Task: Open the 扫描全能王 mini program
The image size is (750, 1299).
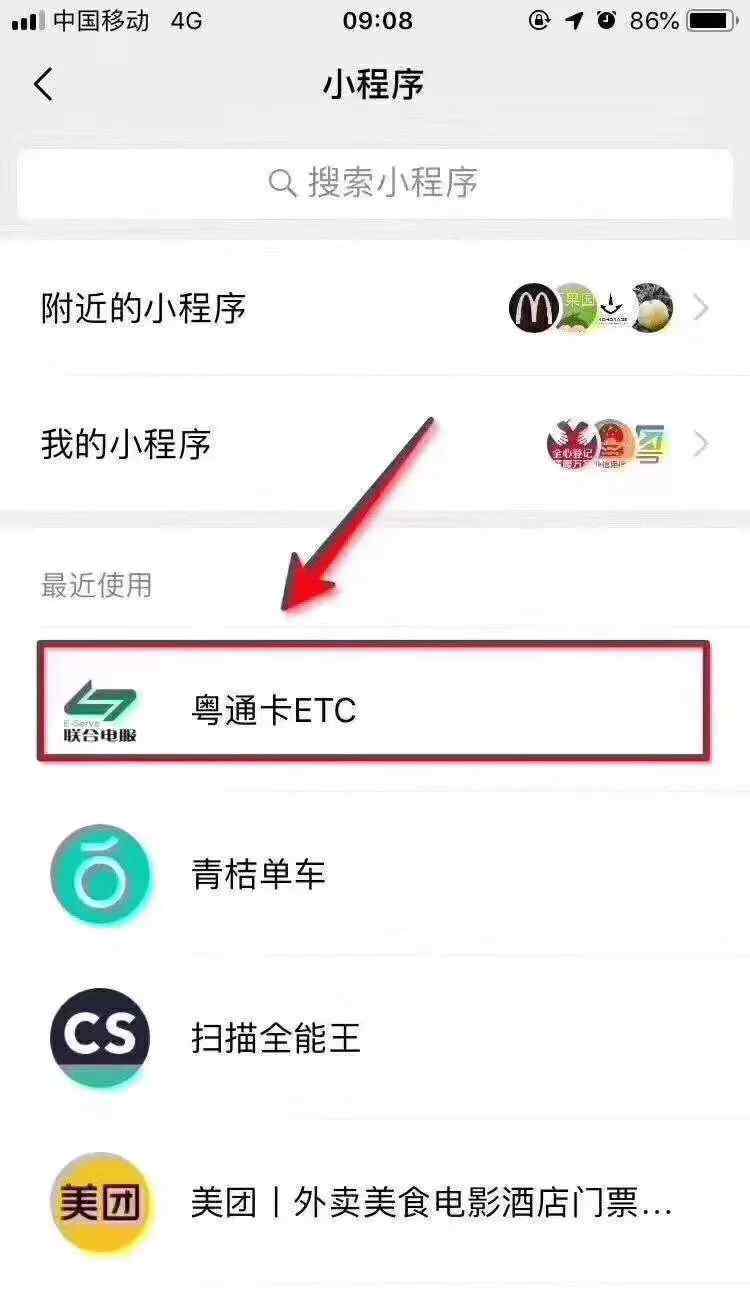Action: tap(375, 1039)
